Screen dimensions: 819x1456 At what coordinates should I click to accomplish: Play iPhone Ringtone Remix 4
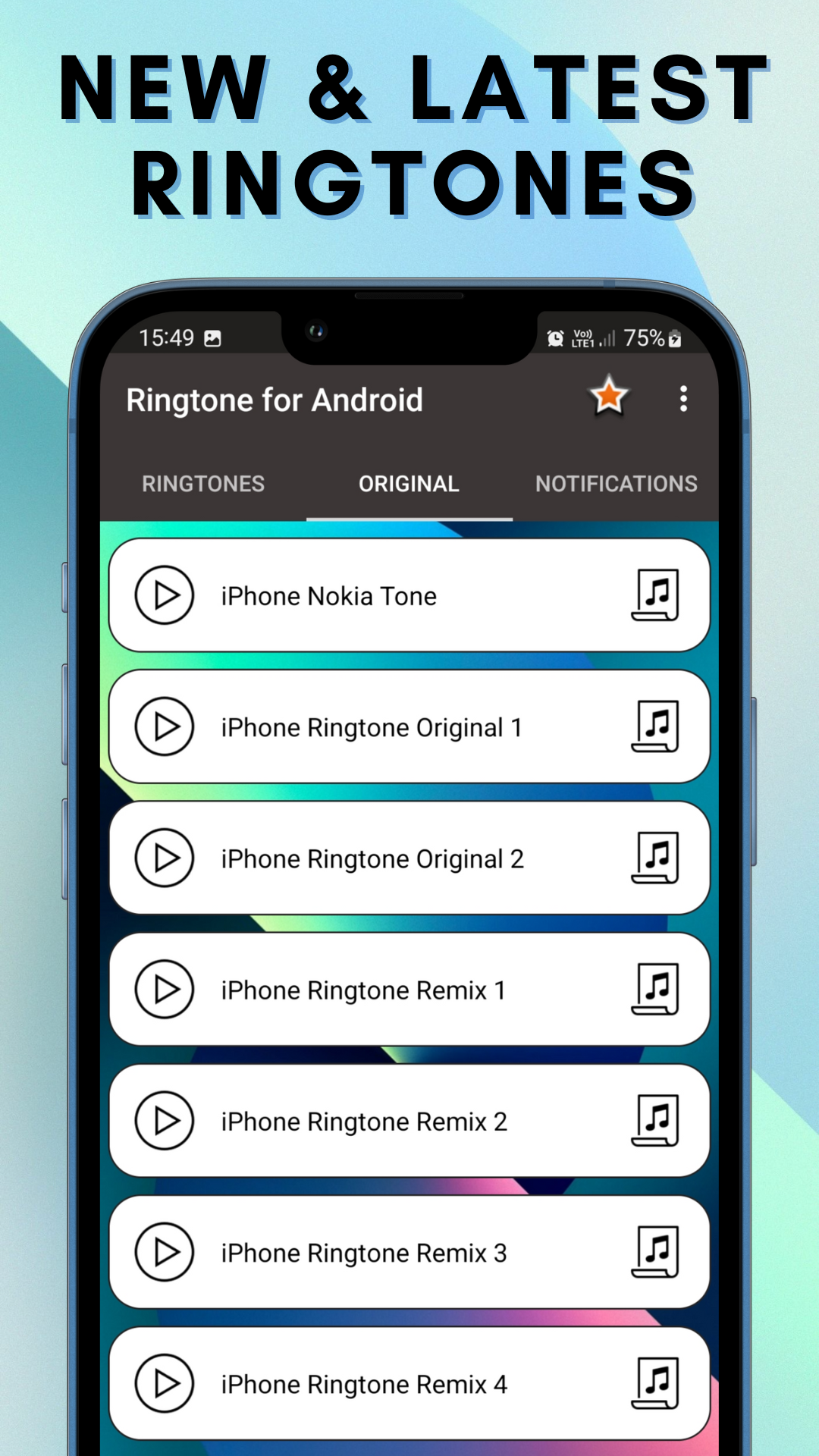165,1383
